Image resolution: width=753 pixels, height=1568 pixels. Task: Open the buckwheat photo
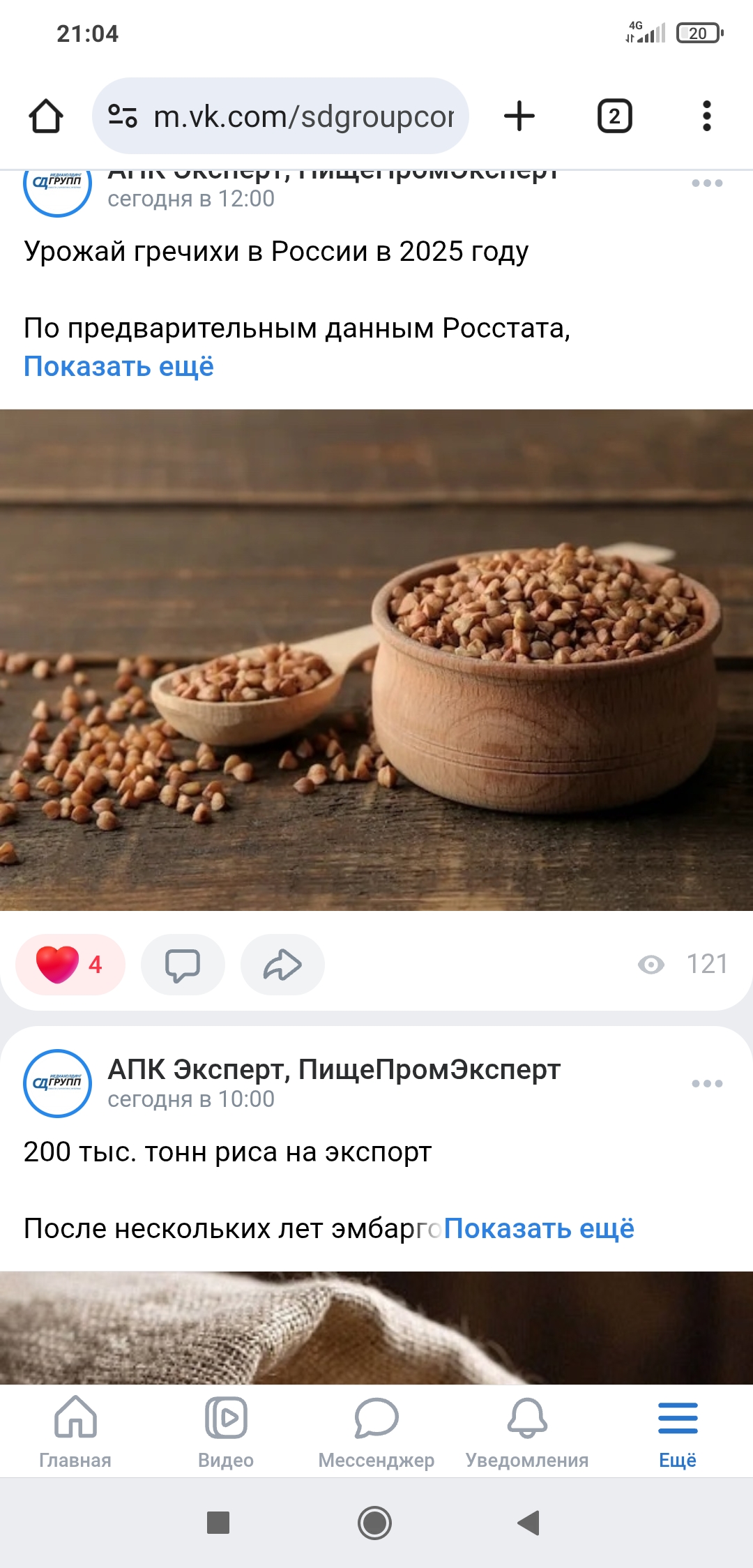click(376, 659)
